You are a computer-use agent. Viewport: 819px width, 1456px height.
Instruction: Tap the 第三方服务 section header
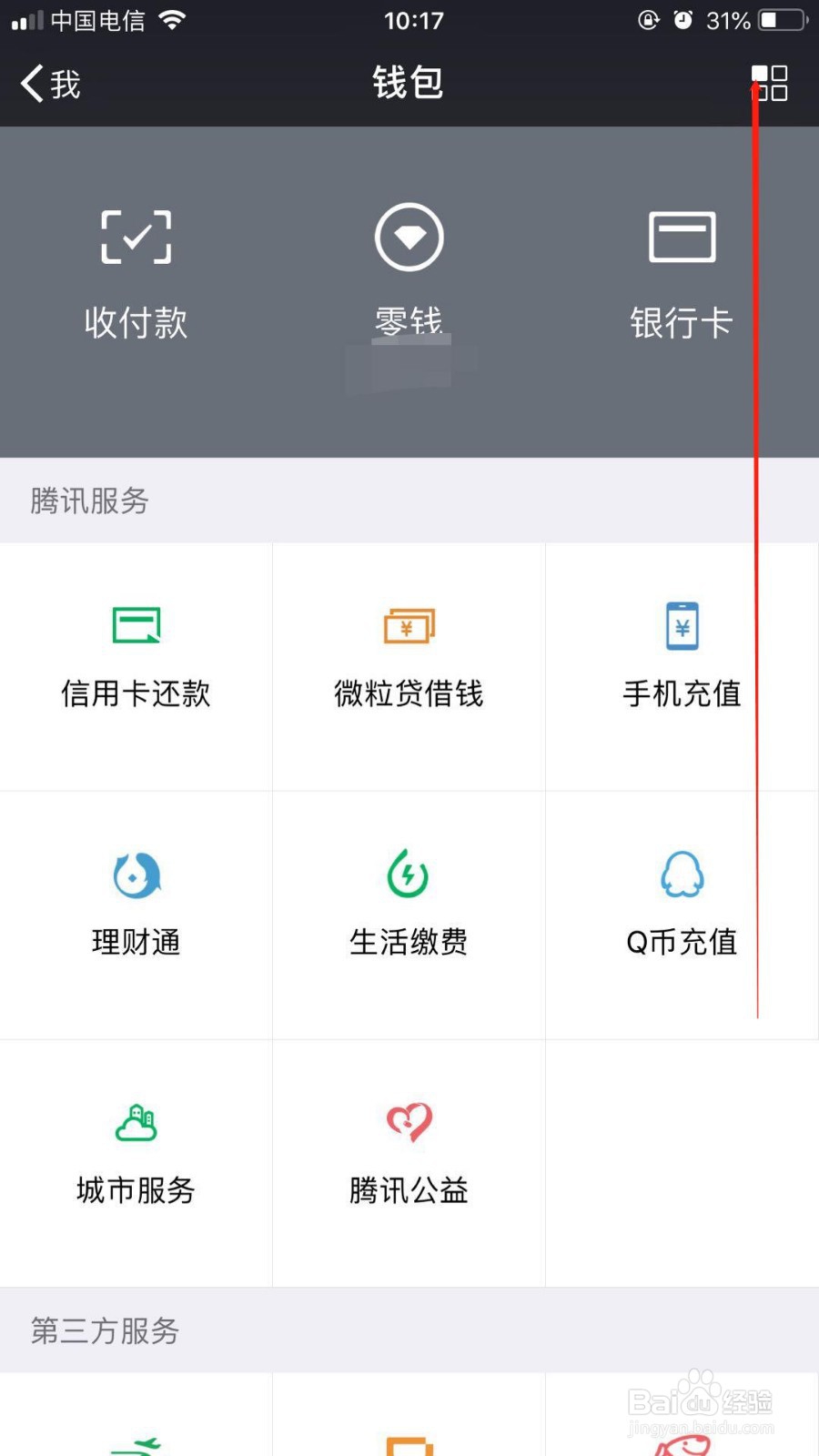pyautogui.click(x=103, y=1330)
